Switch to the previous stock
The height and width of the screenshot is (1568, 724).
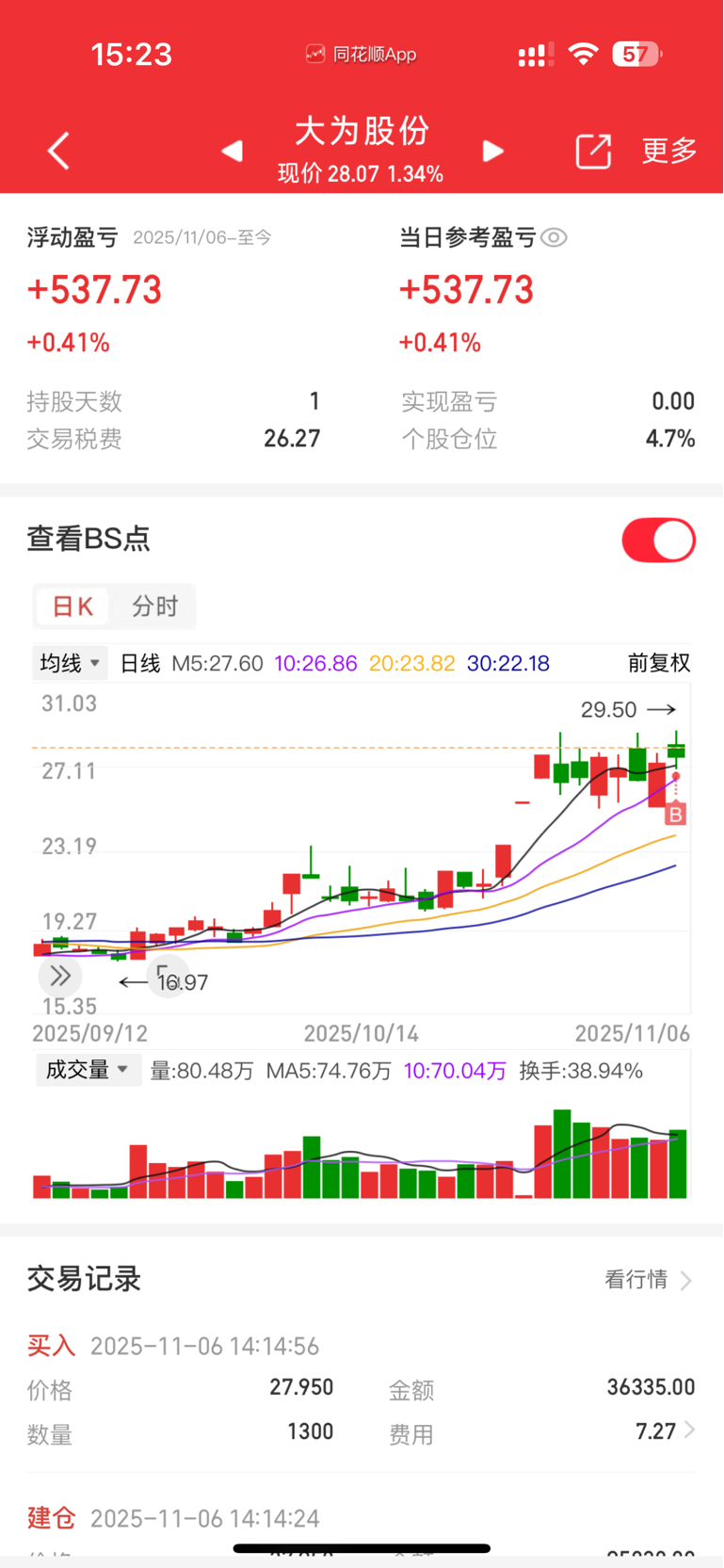point(232,151)
